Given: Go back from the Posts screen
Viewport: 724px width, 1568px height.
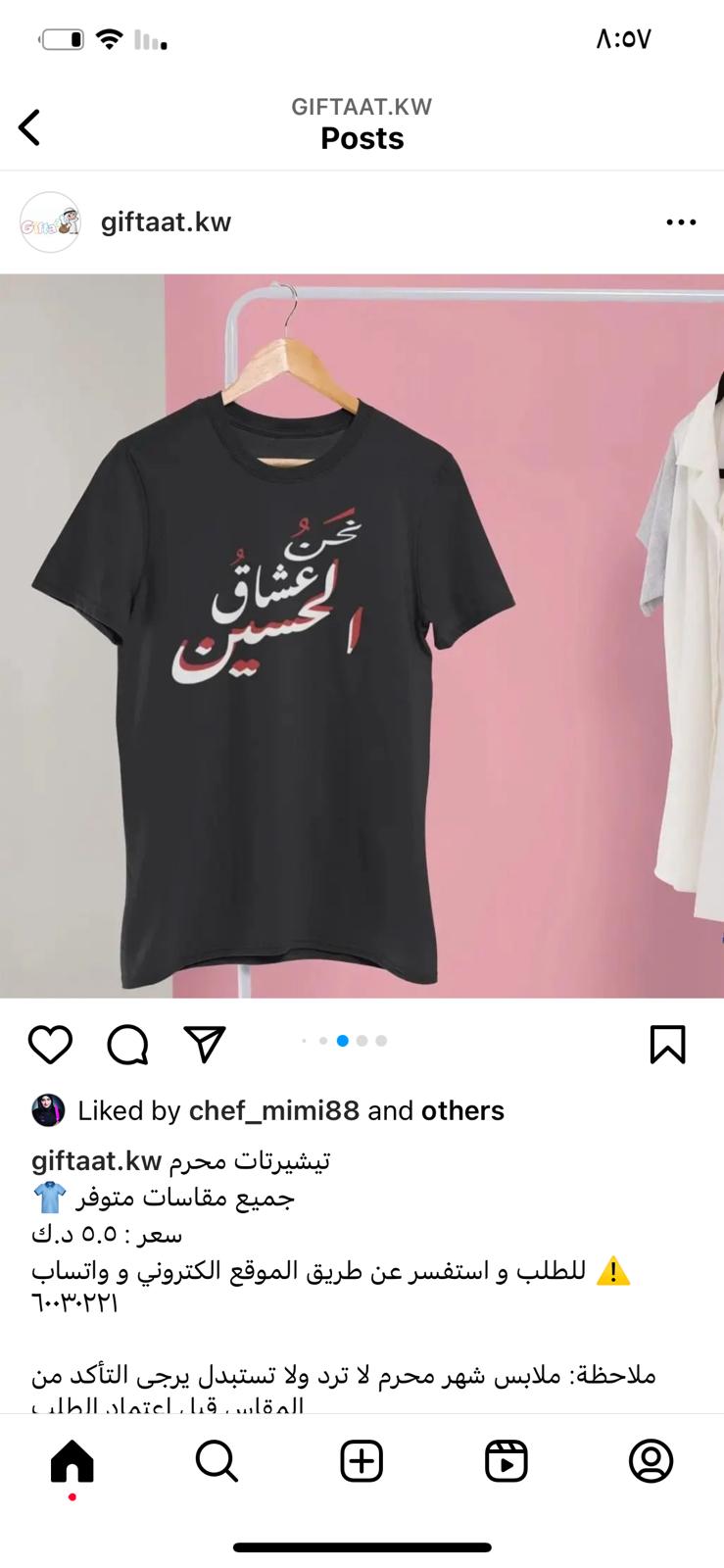Looking at the screenshot, I should 29,127.
